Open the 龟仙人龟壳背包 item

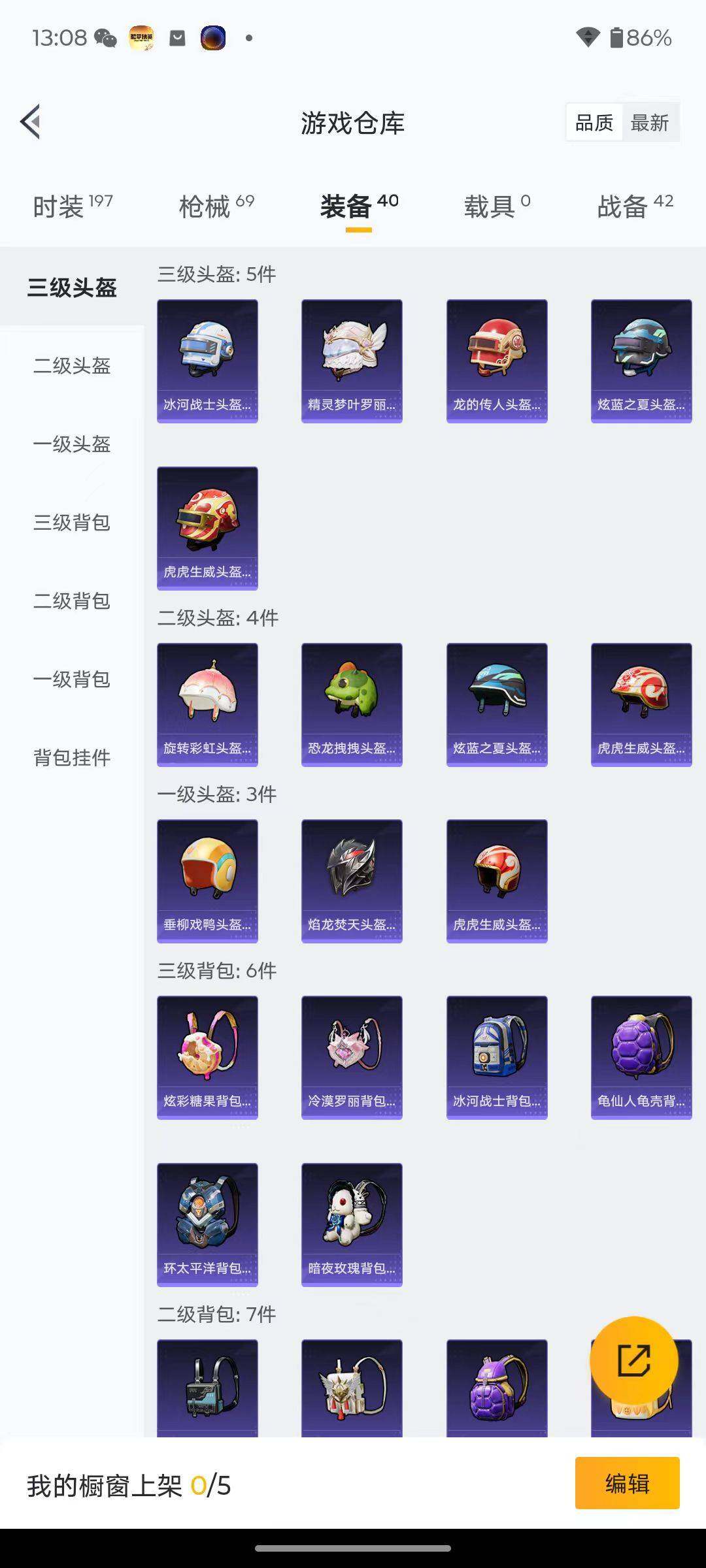point(641,1057)
